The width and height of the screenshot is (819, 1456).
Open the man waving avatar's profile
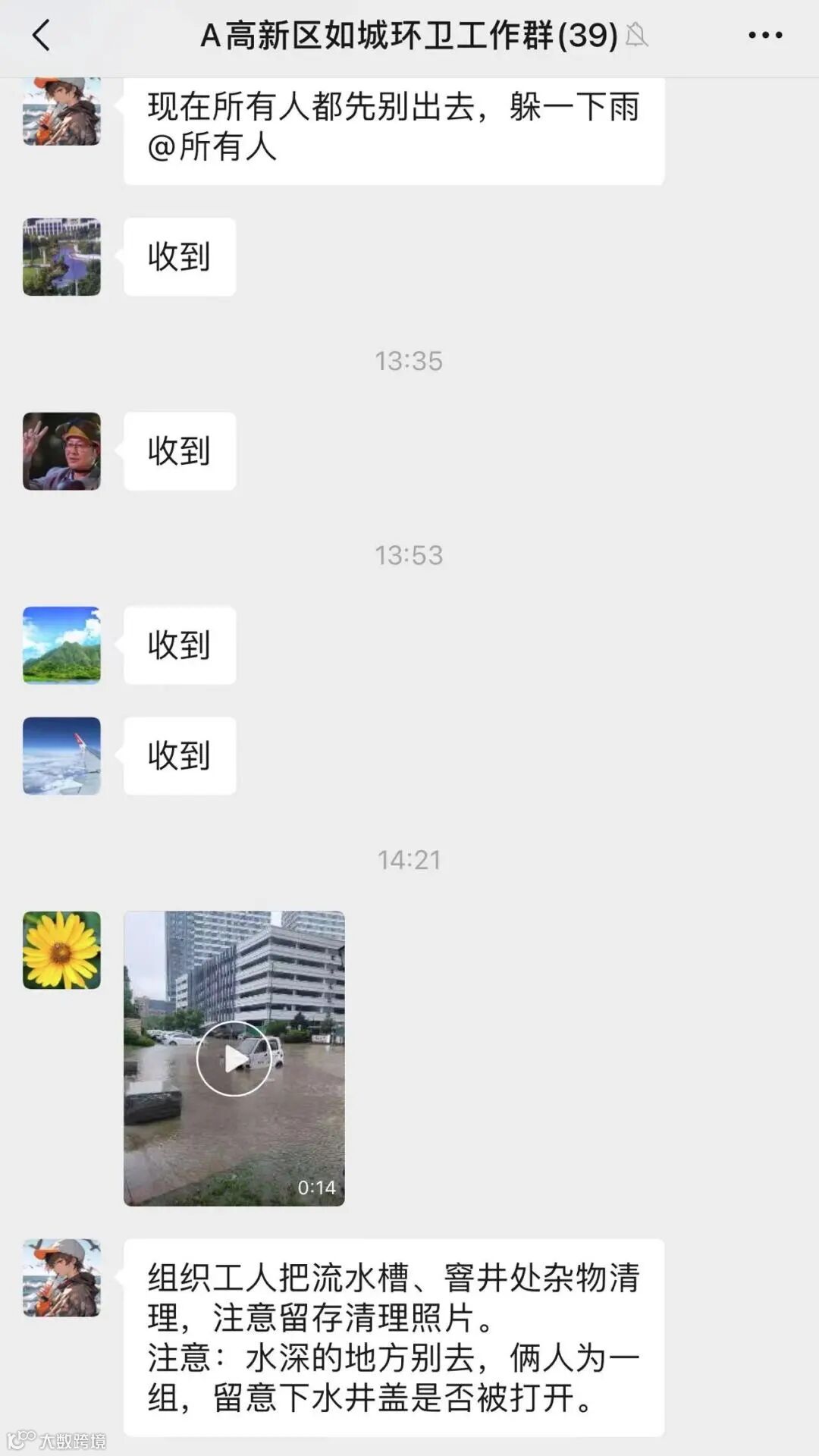click(x=61, y=451)
